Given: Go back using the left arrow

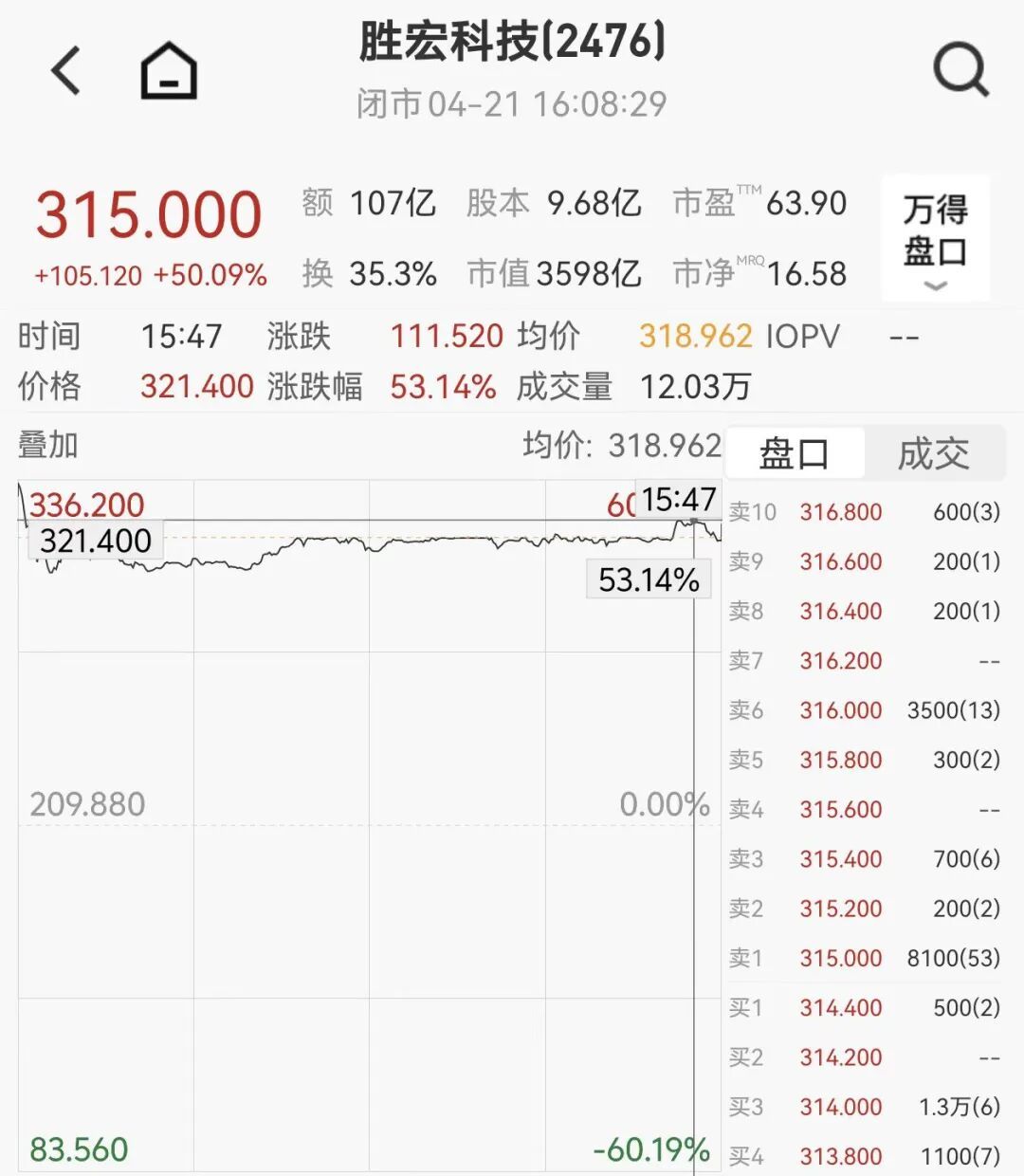Looking at the screenshot, I should click(66, 71).
